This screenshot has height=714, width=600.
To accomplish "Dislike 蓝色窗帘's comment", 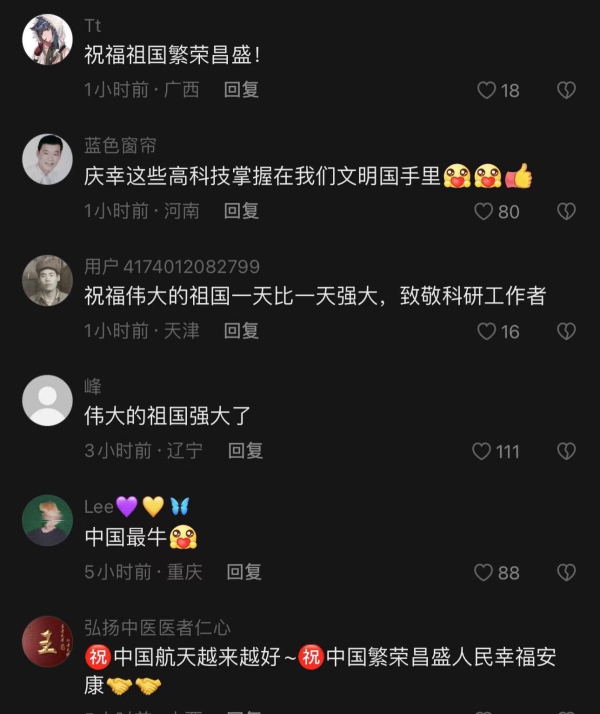I will pos(565,211).
